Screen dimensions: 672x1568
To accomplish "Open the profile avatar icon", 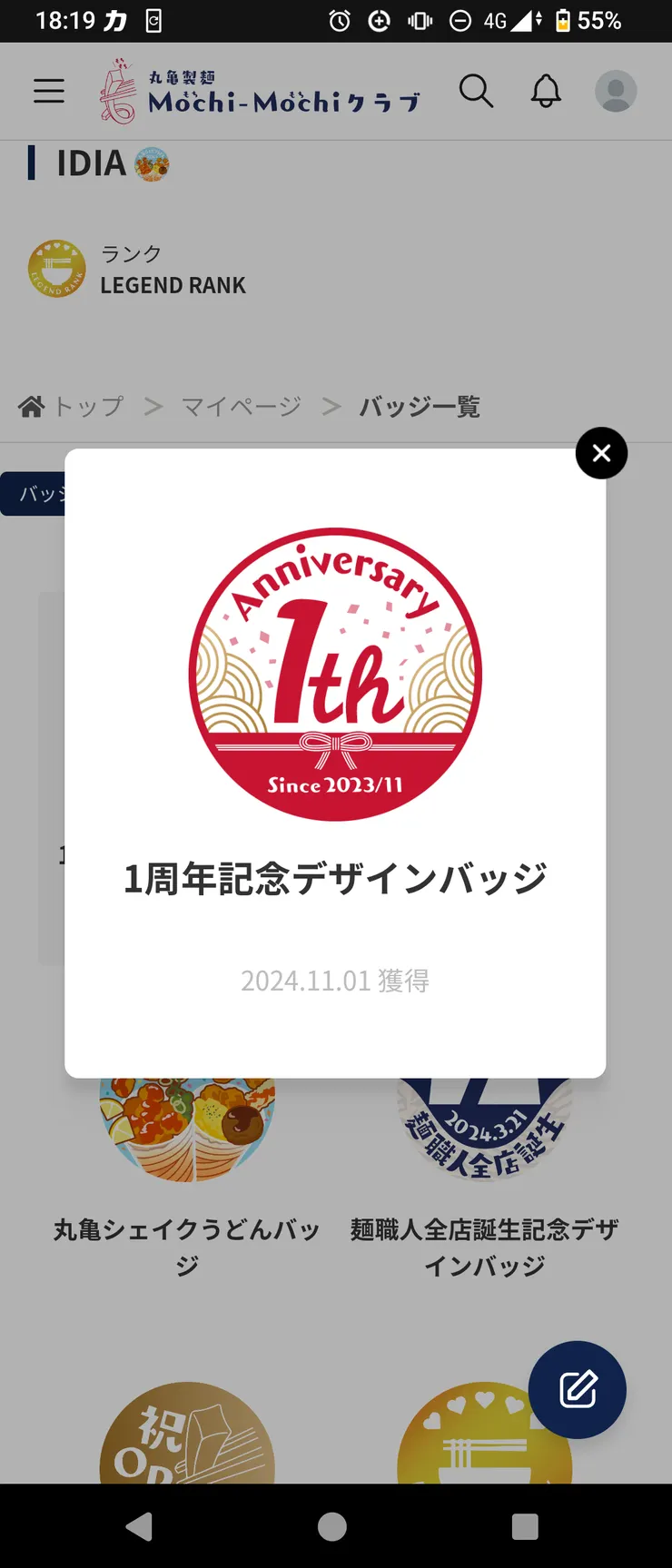I will click(616, 91).
